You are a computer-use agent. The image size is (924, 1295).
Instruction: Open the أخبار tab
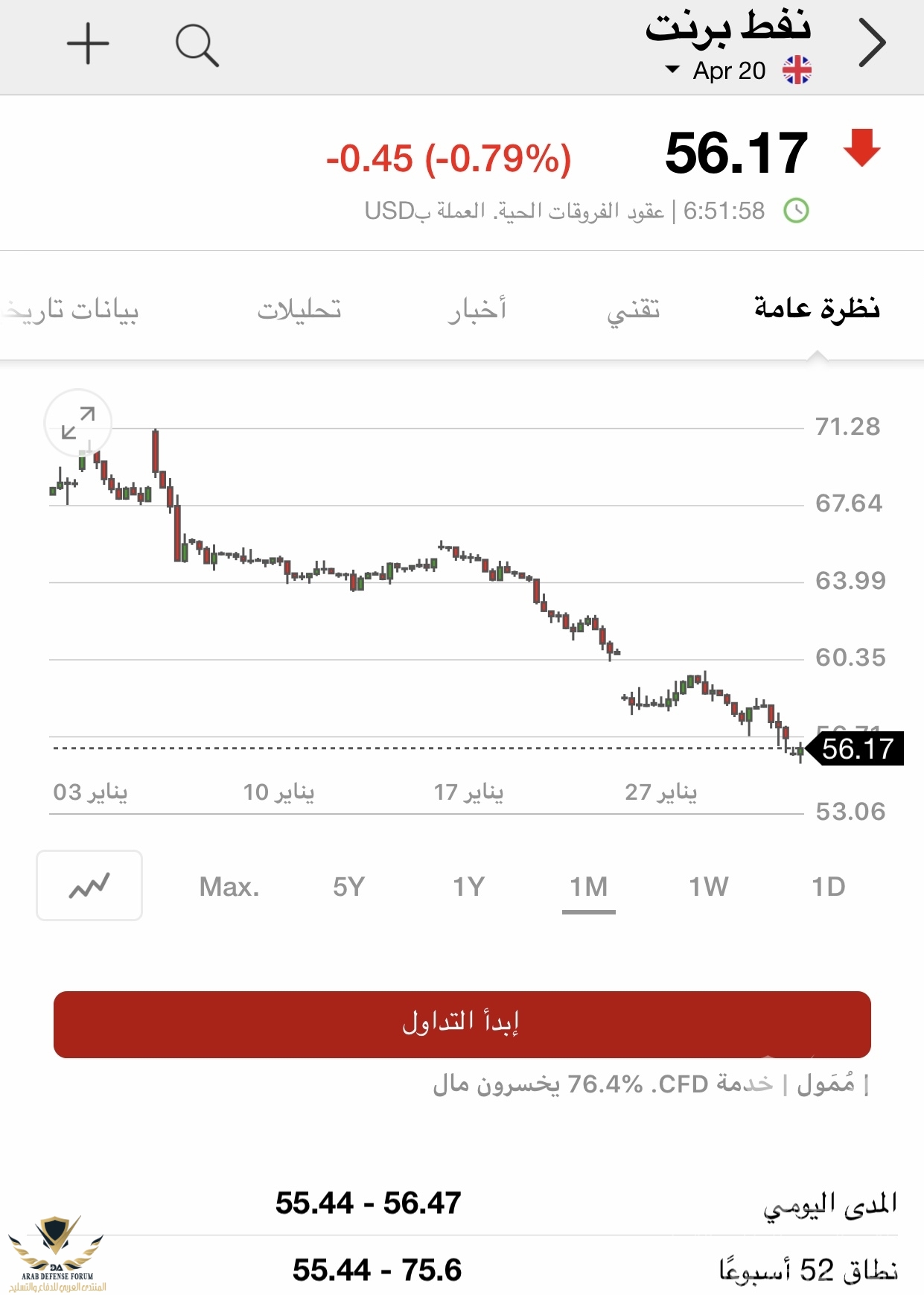pyautogui.click(x=477, y=309)
